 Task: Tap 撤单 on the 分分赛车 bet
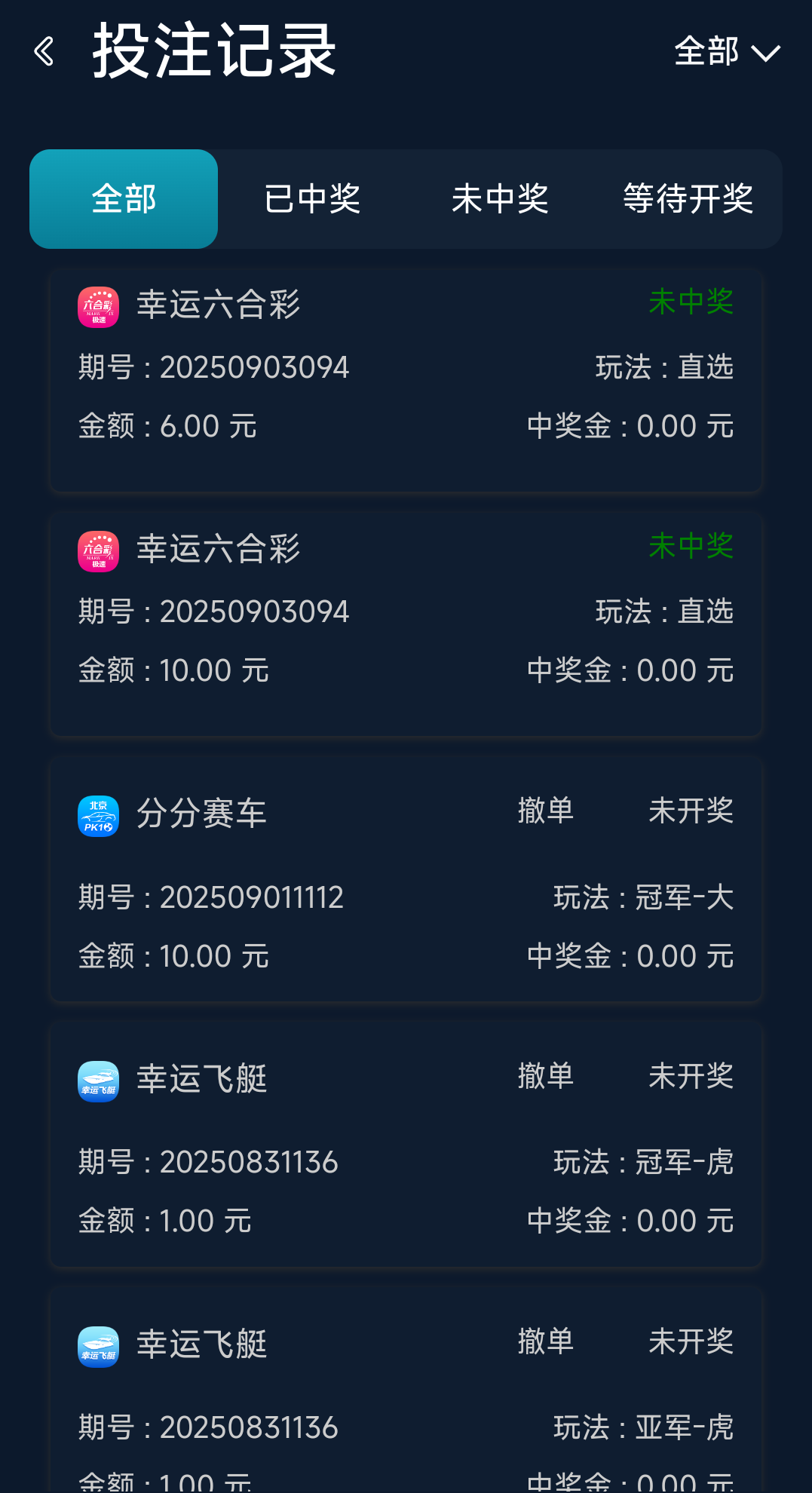click(545, 811)
